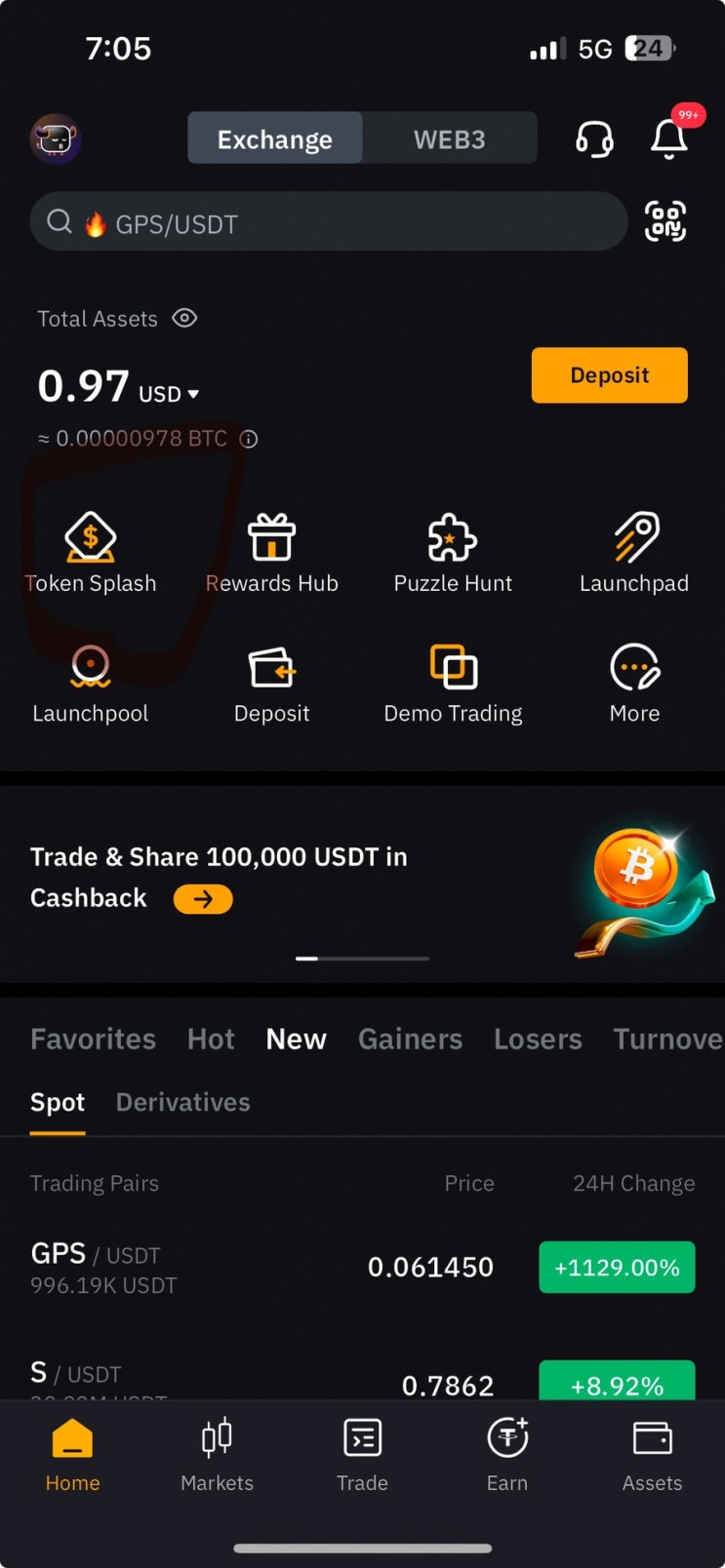Open the profile avatar
This screenshot has width=725, height=1568.
pos(56,139)
